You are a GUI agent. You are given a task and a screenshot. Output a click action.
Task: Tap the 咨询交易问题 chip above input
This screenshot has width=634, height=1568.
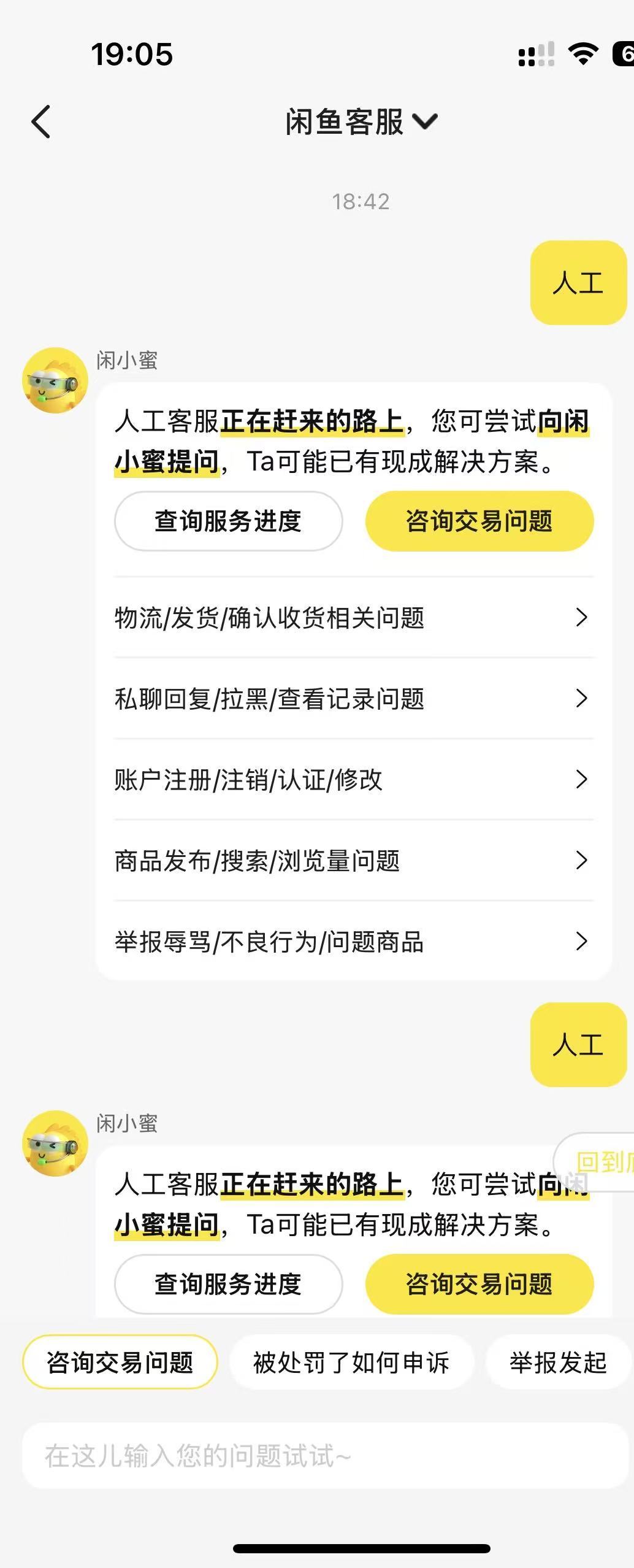(x=120, y=1362)
